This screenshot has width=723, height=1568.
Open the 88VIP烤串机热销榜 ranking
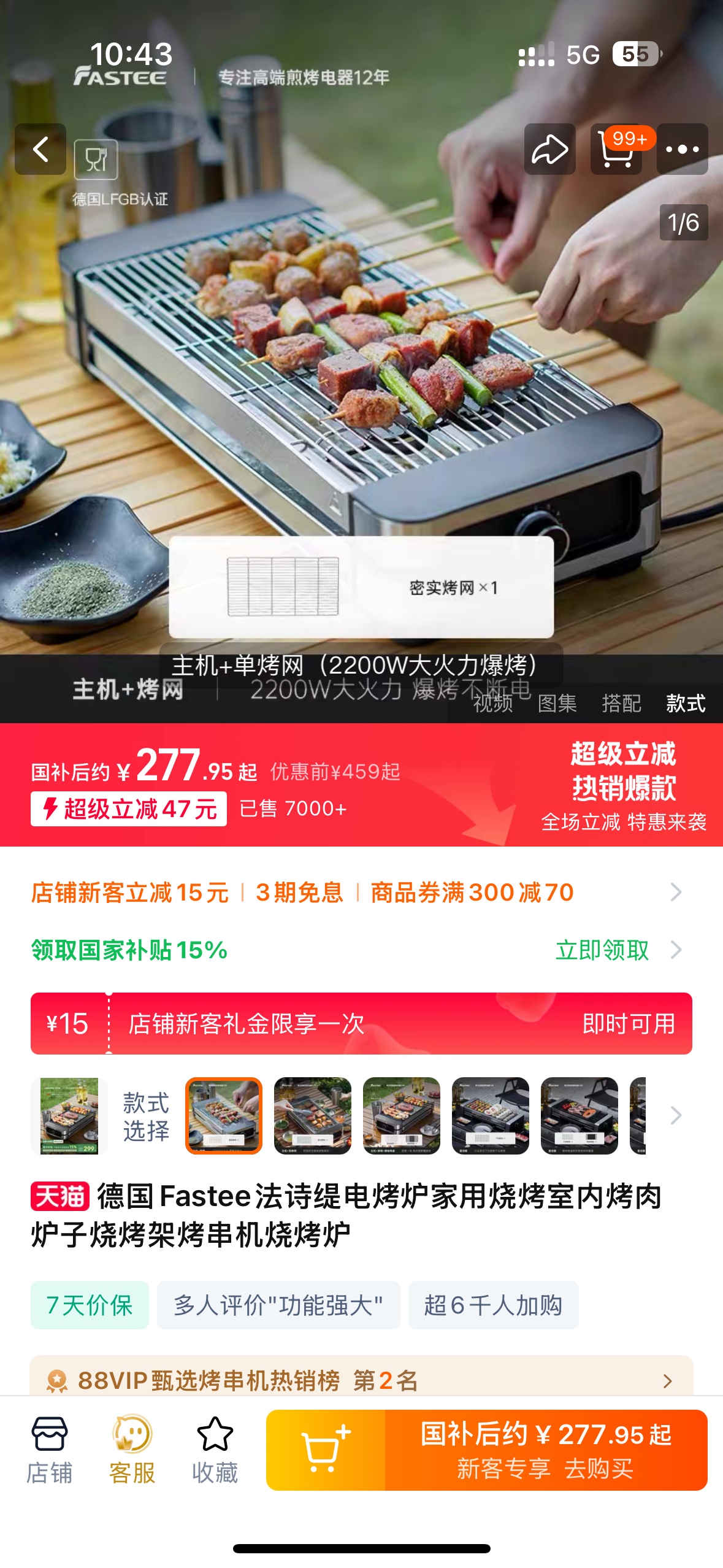point(361,1381)
